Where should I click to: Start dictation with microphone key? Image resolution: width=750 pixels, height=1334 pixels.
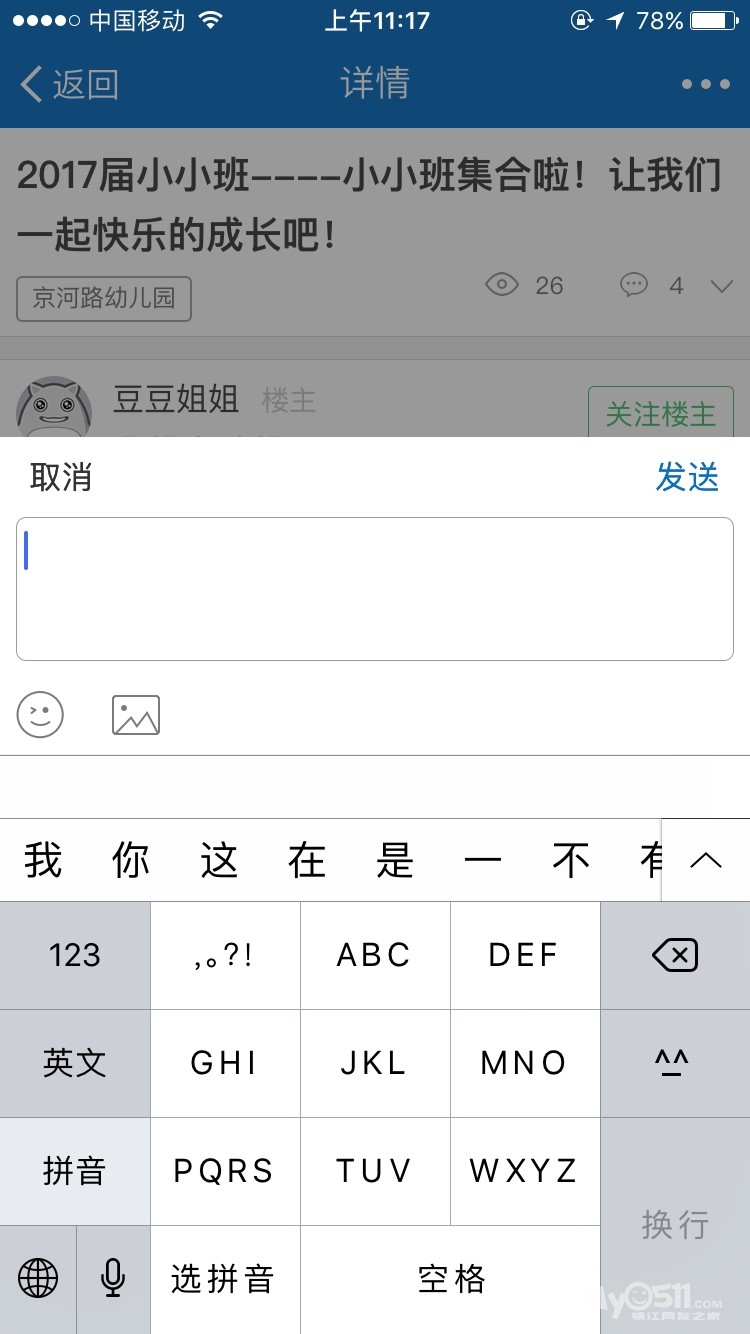[113, 1278]
